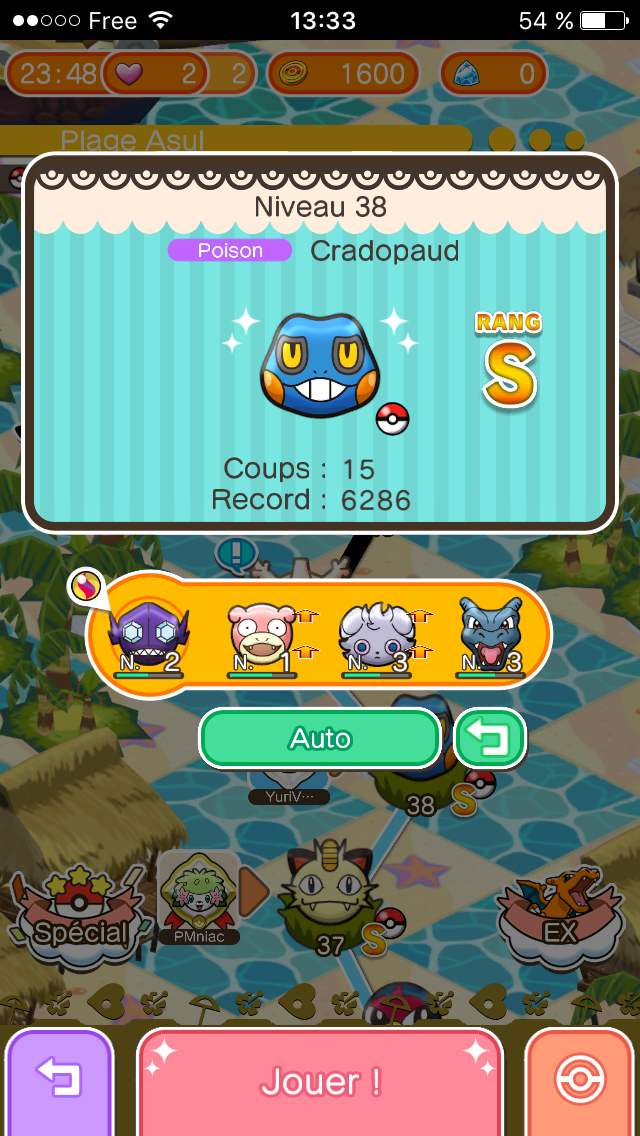Open the orange Pokéball button
640x1136 pixels.
[x=582, y=1082]
